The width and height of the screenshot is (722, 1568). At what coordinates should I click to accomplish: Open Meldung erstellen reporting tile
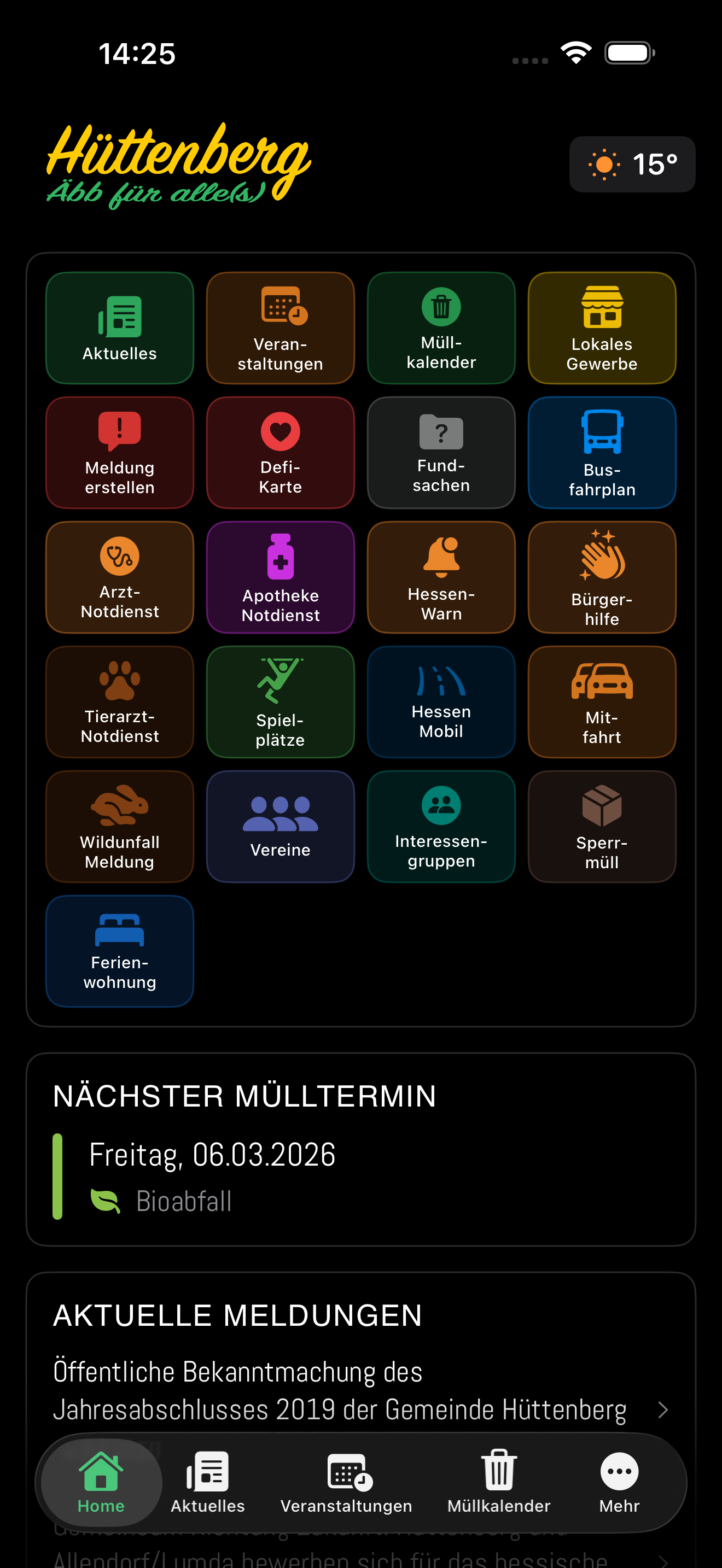tap(119, 453)
